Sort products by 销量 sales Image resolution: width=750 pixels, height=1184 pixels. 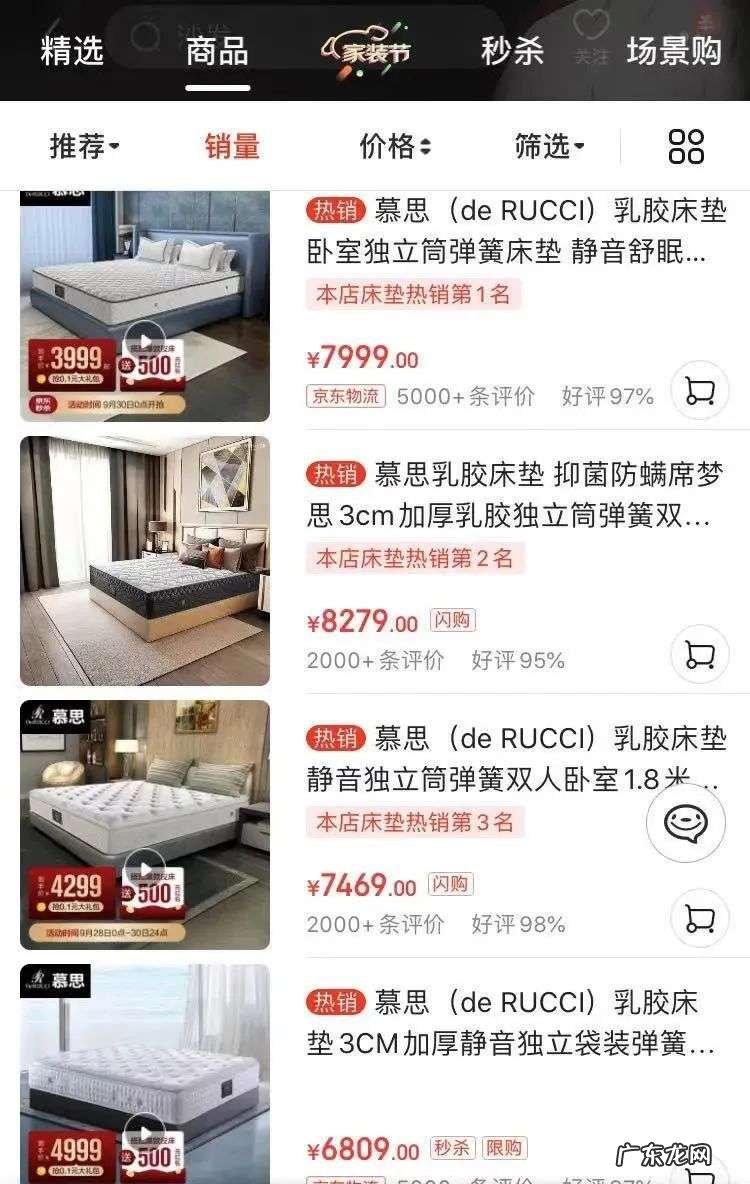coord(231,144)
